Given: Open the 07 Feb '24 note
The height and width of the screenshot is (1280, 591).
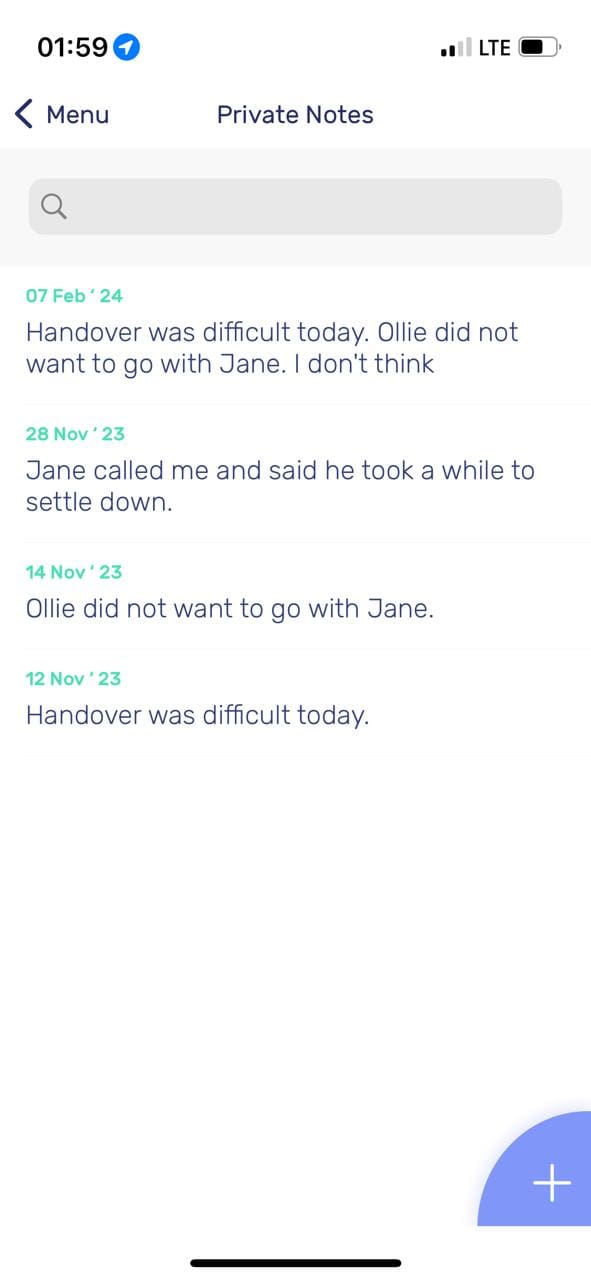Looking at the screenshot, I should click(x=295, y=335).
